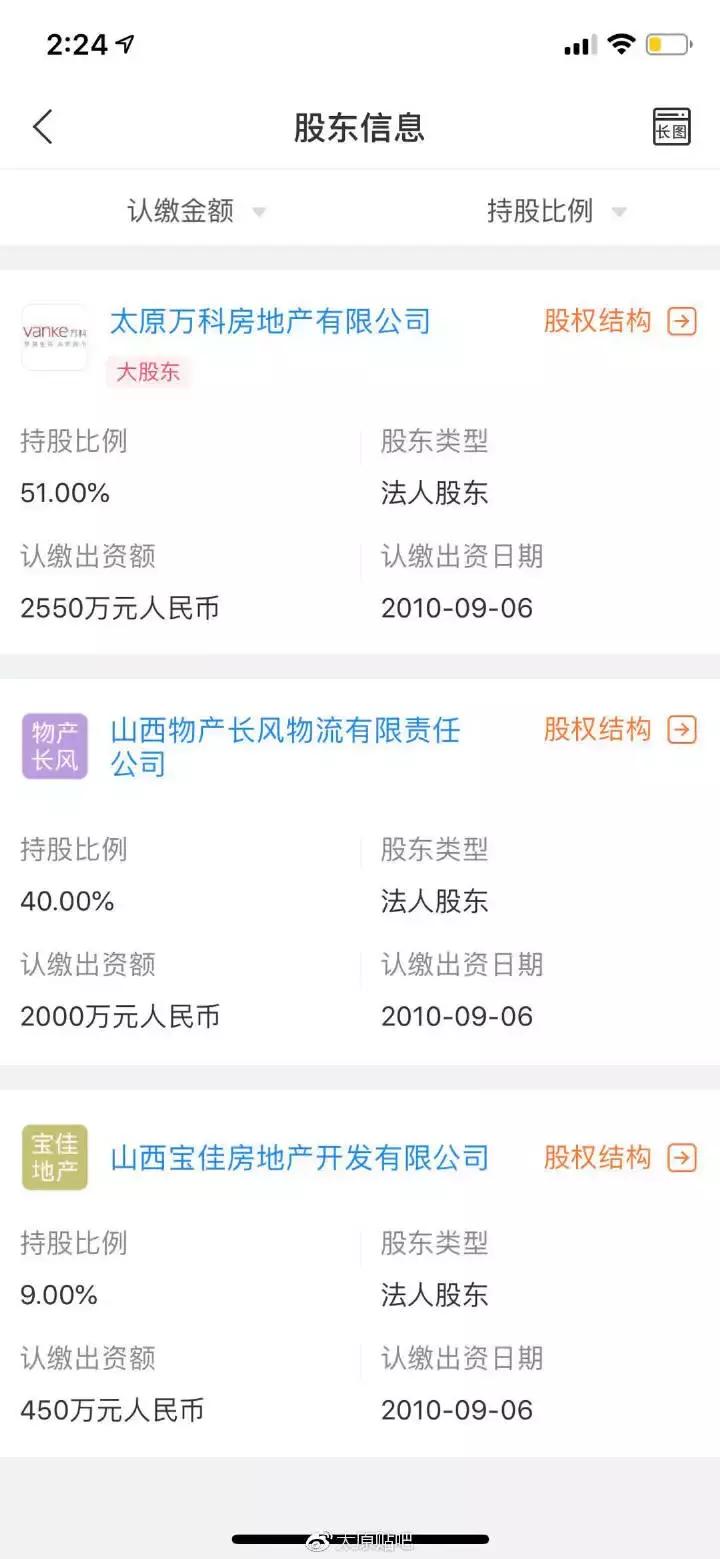Open 股权结构 arrow for 山西物产长风物流
This screenshot has width=720, height=1559.
click(681, 730)
